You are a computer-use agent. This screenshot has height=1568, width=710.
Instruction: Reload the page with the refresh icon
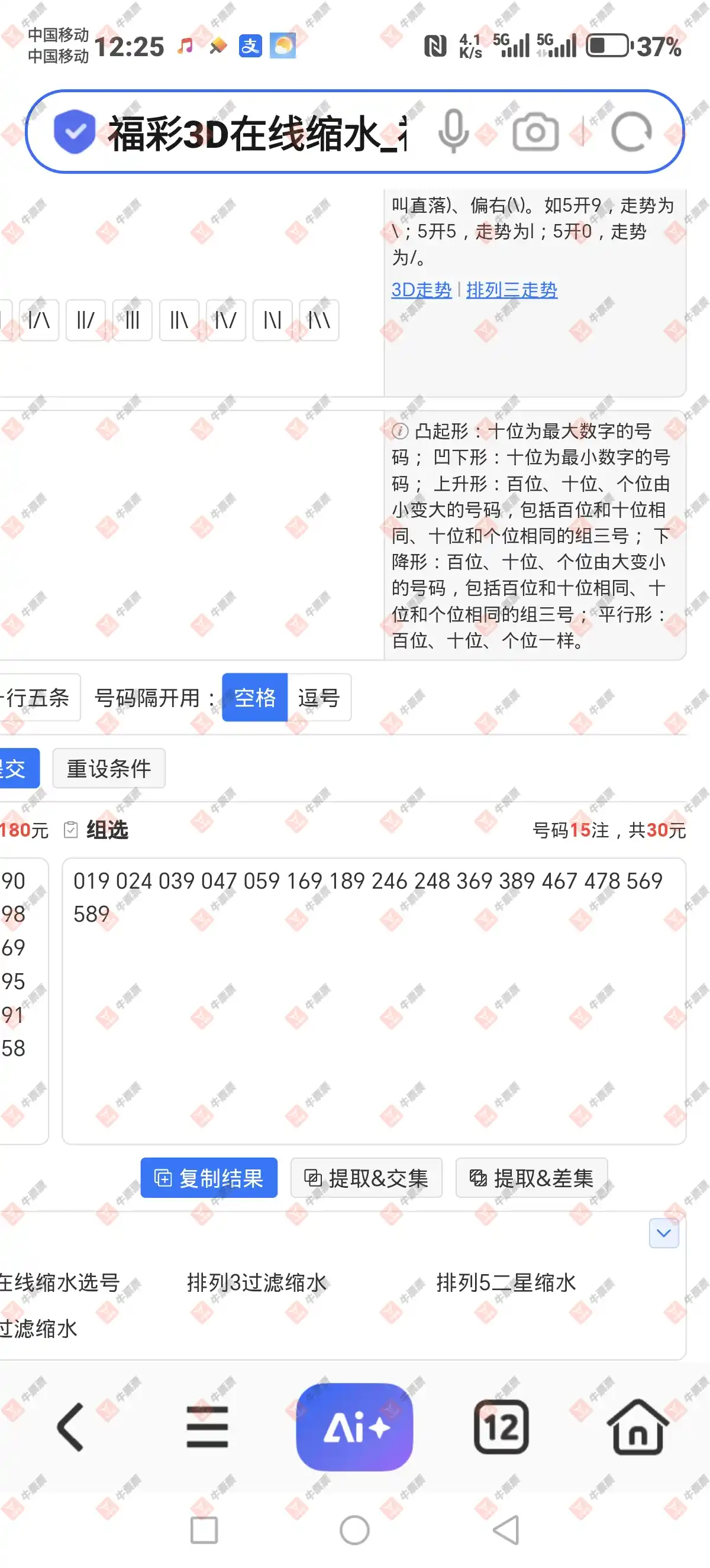(631, 131)
